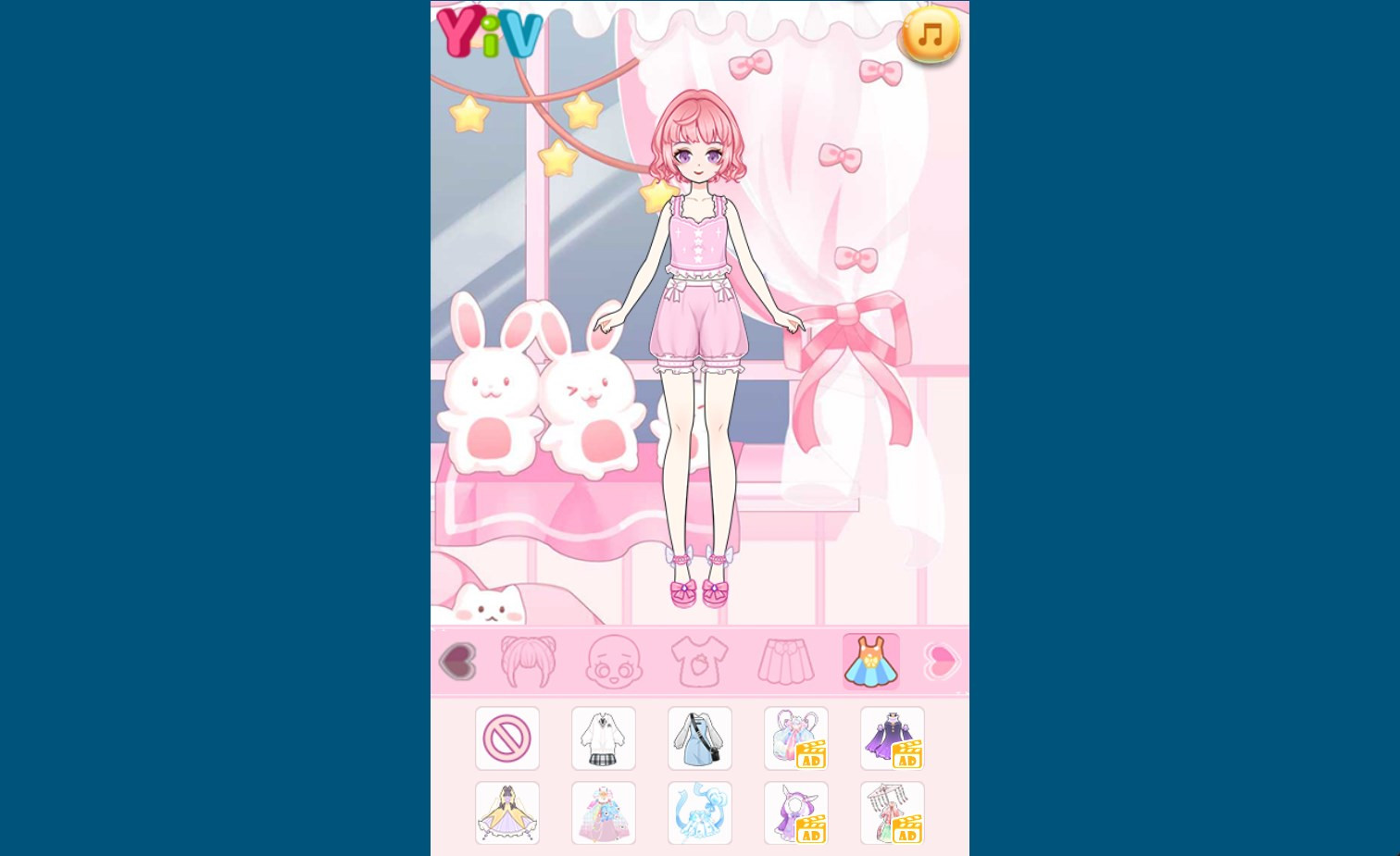Choose the white blouse with plaid skirt
The width and height of the screenshot is (1400, 856).
pos(604,738)
